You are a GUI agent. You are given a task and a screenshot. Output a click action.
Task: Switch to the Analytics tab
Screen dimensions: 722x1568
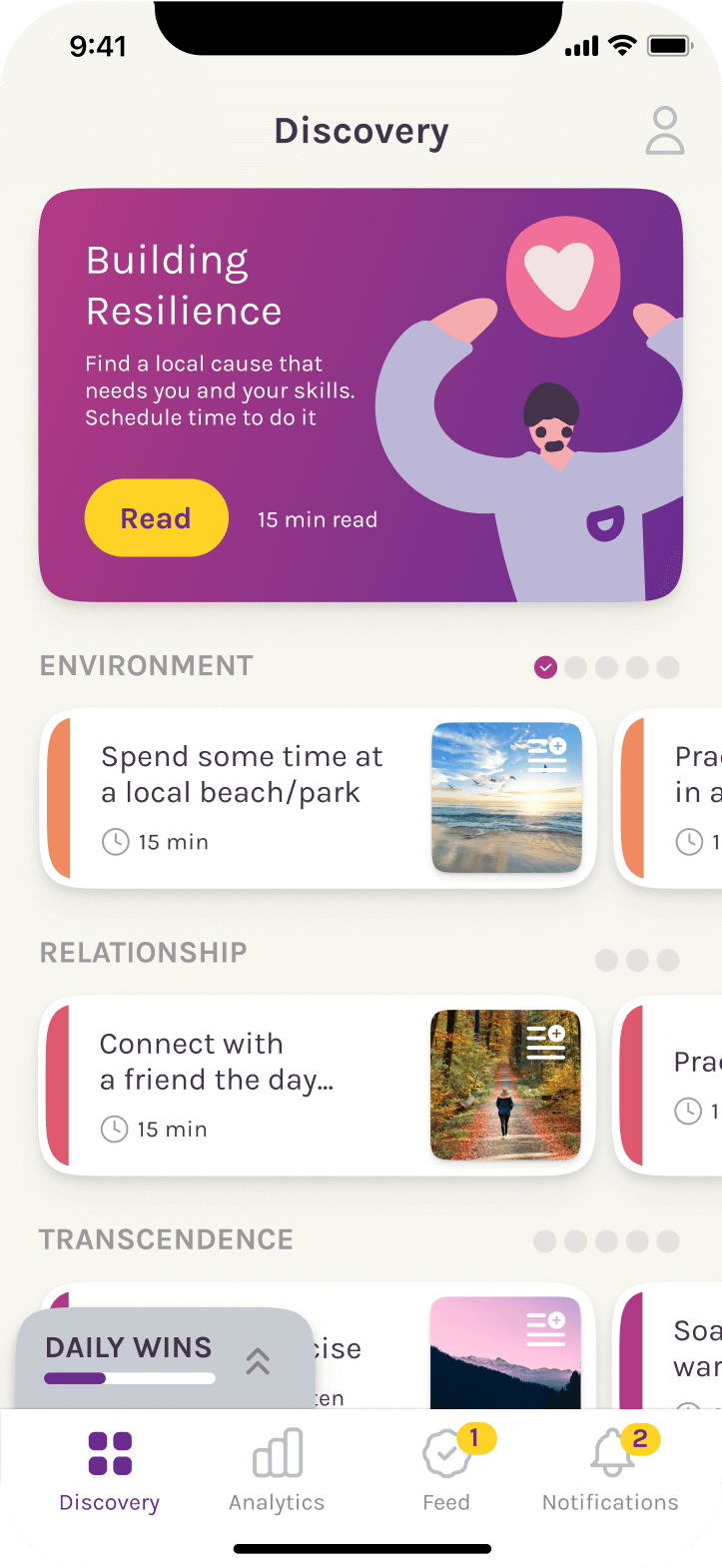pyautogui.click(x=277, y=1468)
